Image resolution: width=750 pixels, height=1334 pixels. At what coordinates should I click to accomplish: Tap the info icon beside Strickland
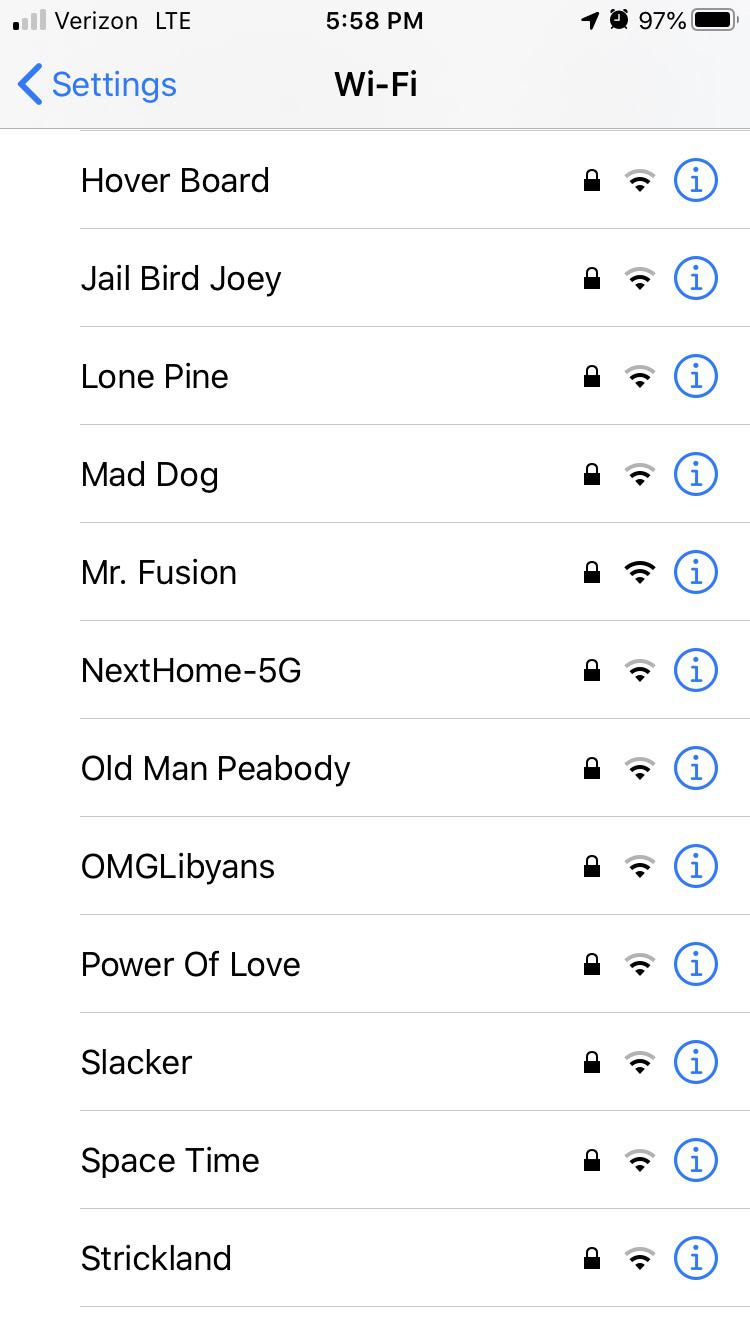click(x=695, y=1258)
